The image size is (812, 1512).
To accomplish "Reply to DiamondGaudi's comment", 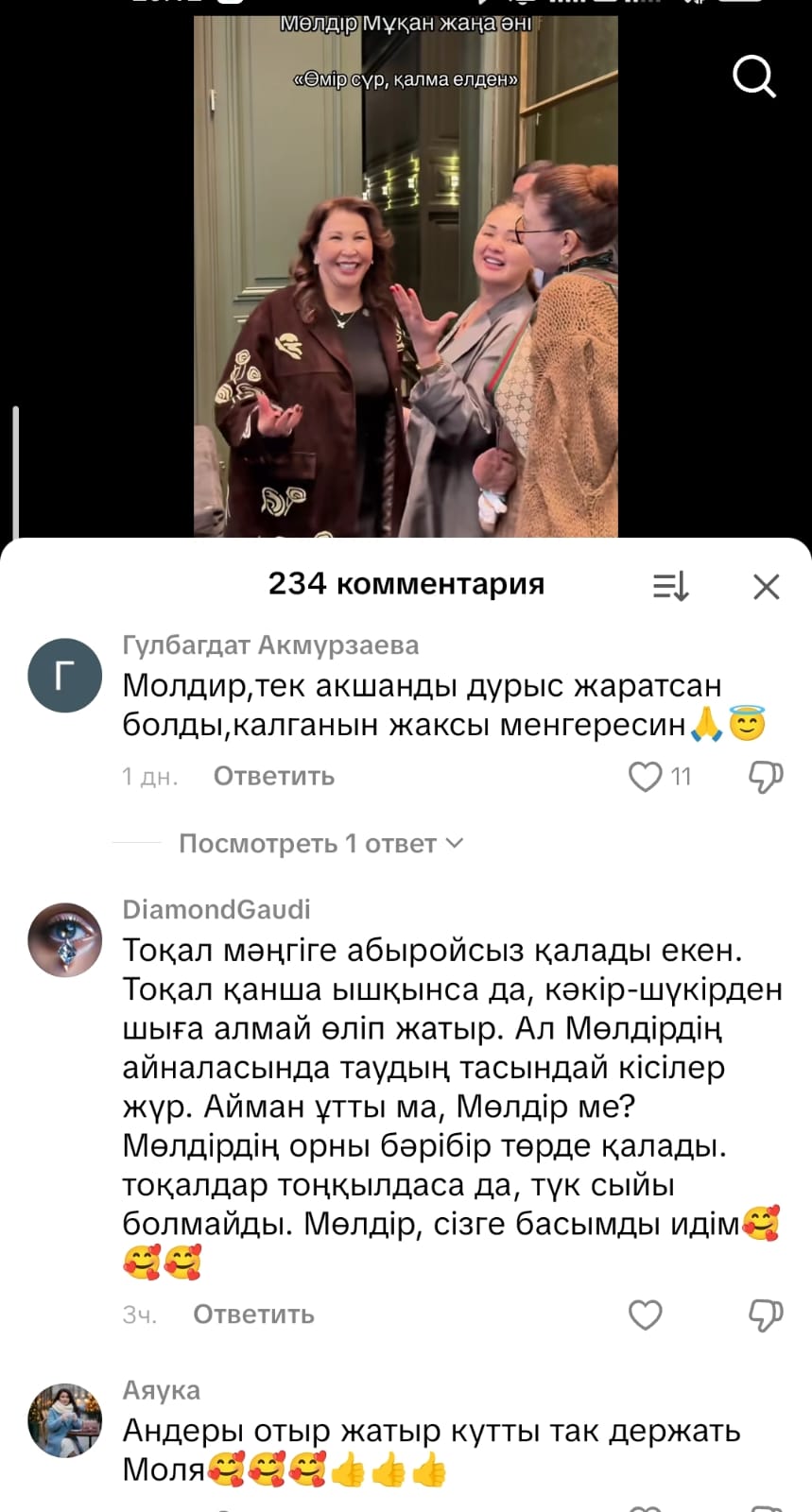I will click(253, 1314).
